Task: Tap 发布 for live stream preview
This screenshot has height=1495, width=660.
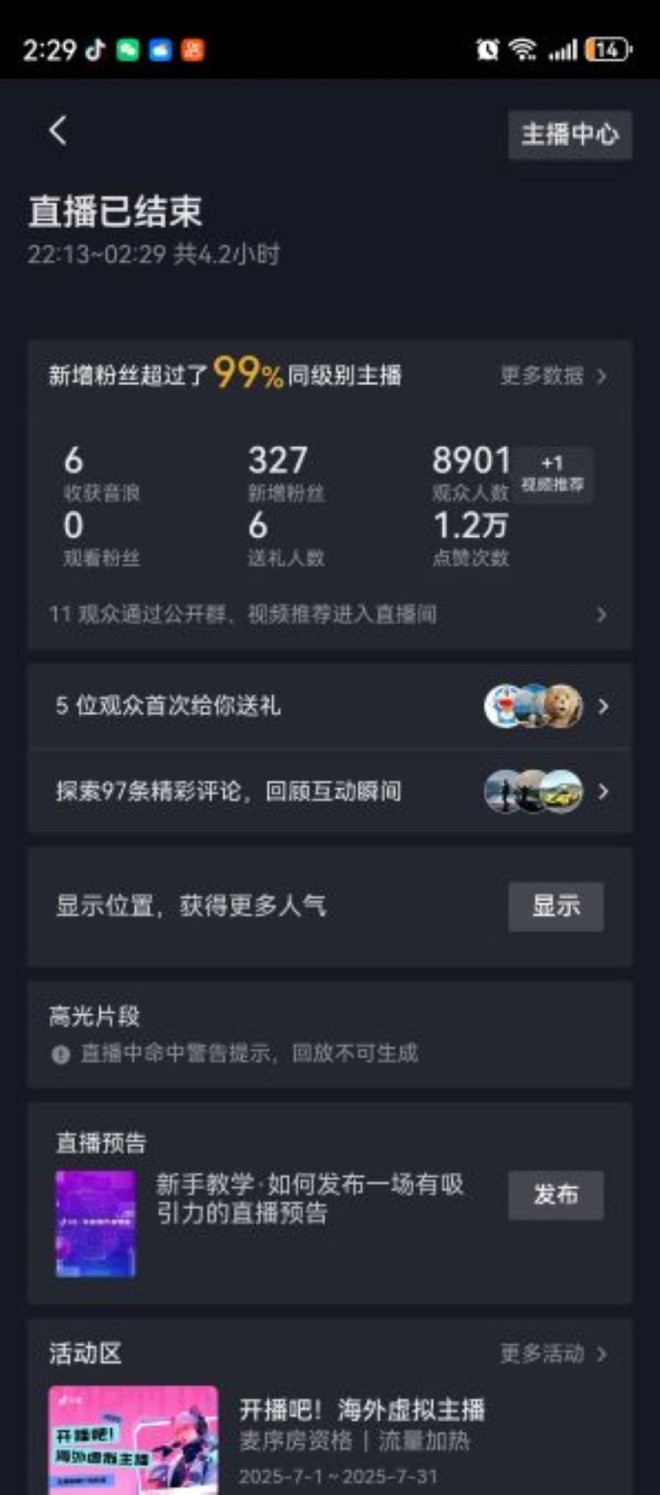Action: (x=555, y=1195)
